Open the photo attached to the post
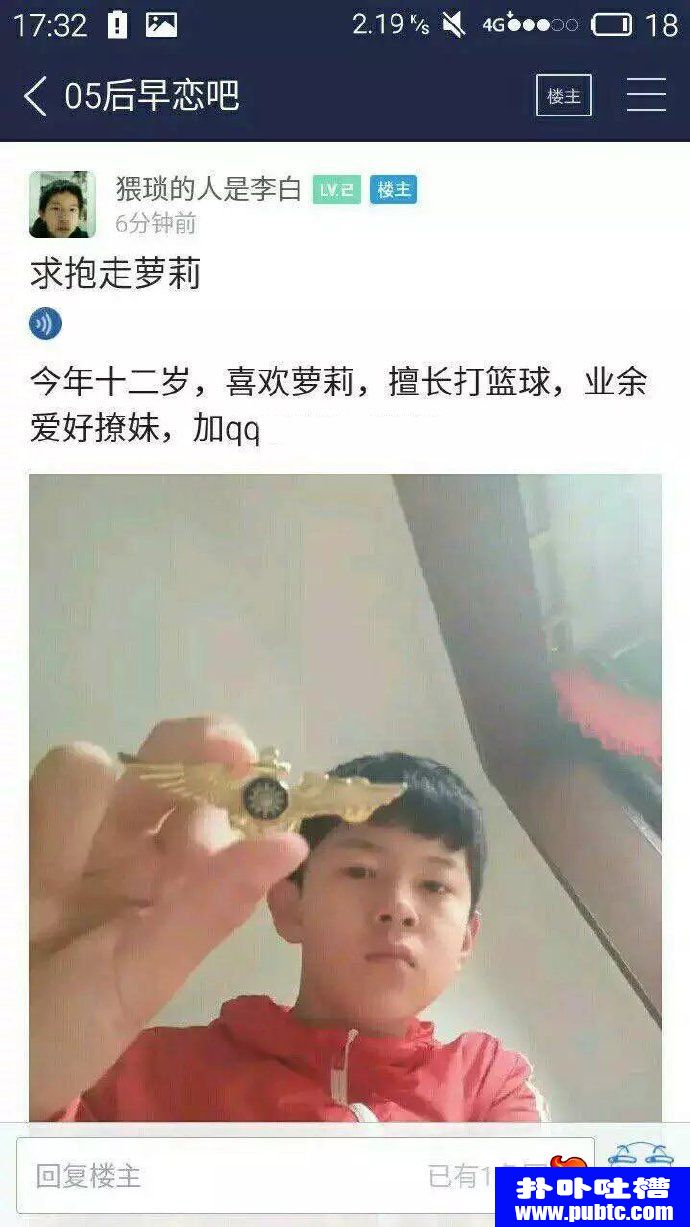This screenshot has width=690, height=1227. click(345, 797)
